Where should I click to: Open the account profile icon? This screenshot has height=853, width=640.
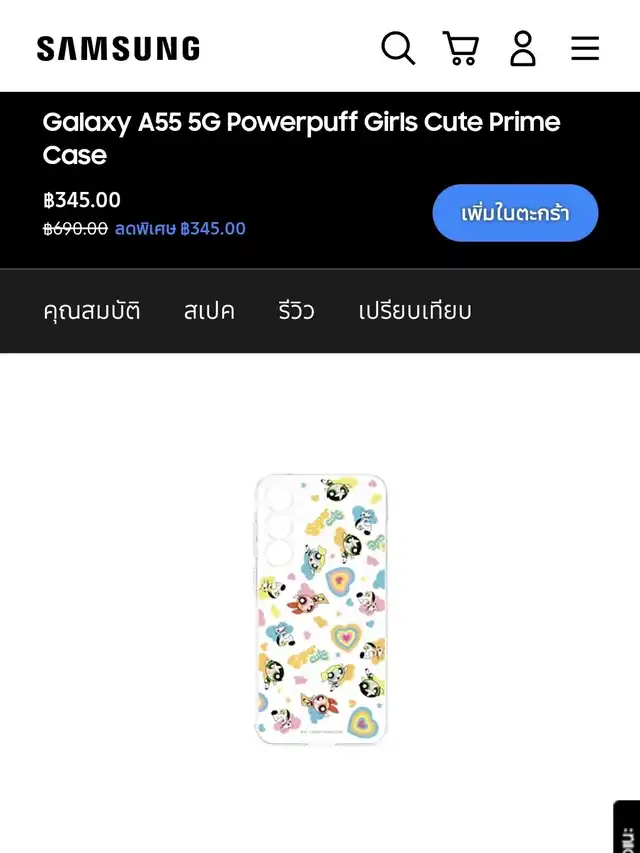523,48
